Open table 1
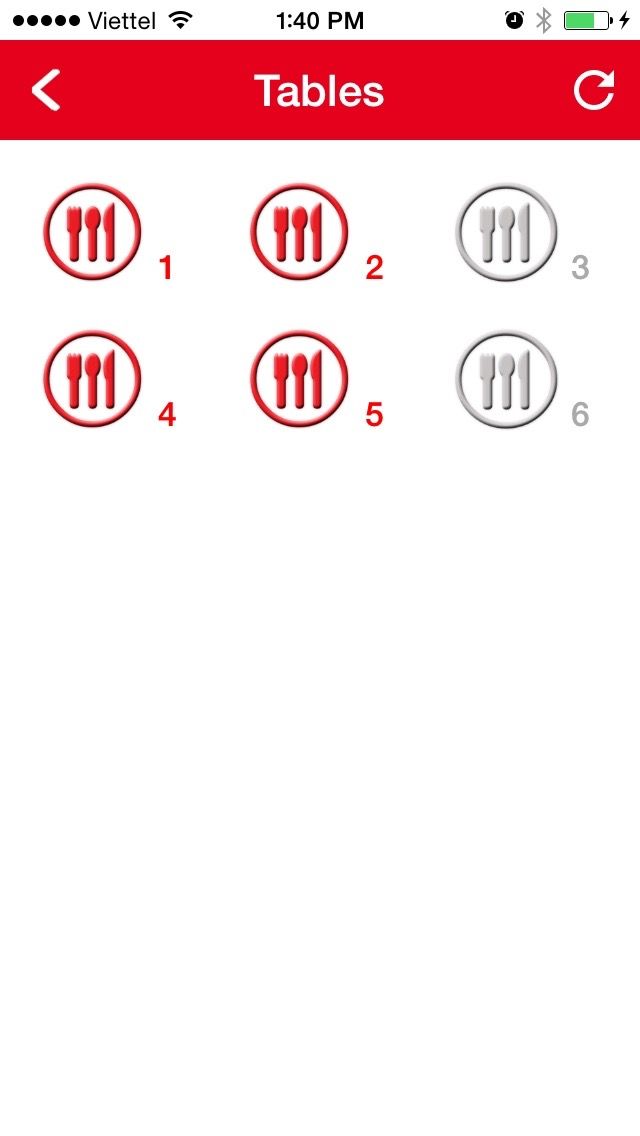 click(92, 231)
